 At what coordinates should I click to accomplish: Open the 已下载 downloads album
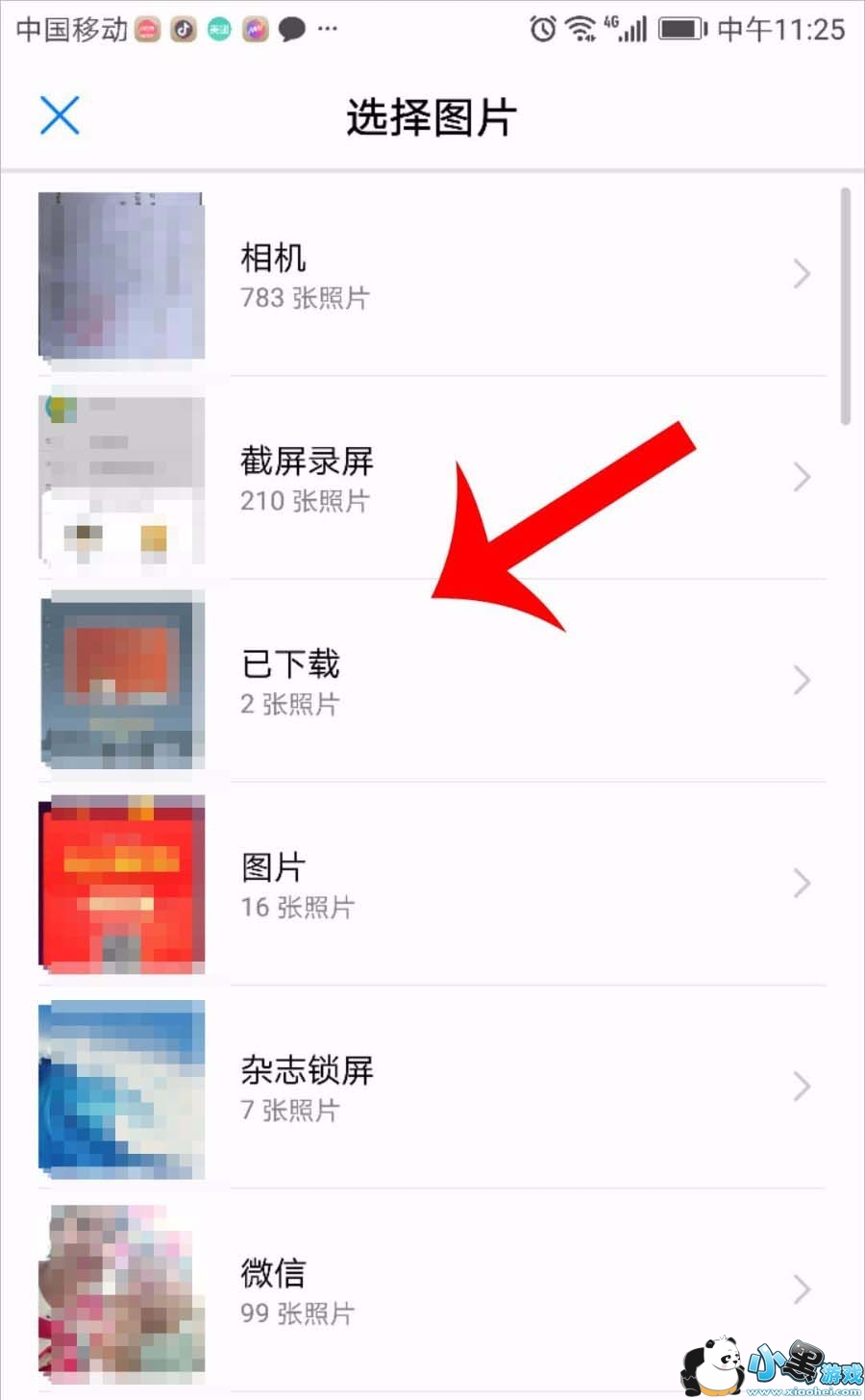coord(432,681)
